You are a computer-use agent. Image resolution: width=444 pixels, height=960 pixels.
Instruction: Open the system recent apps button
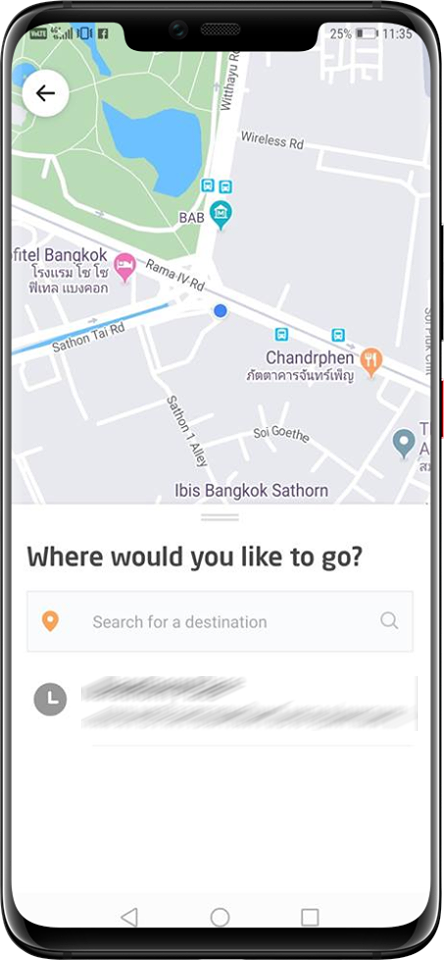[x=310, y=917]
